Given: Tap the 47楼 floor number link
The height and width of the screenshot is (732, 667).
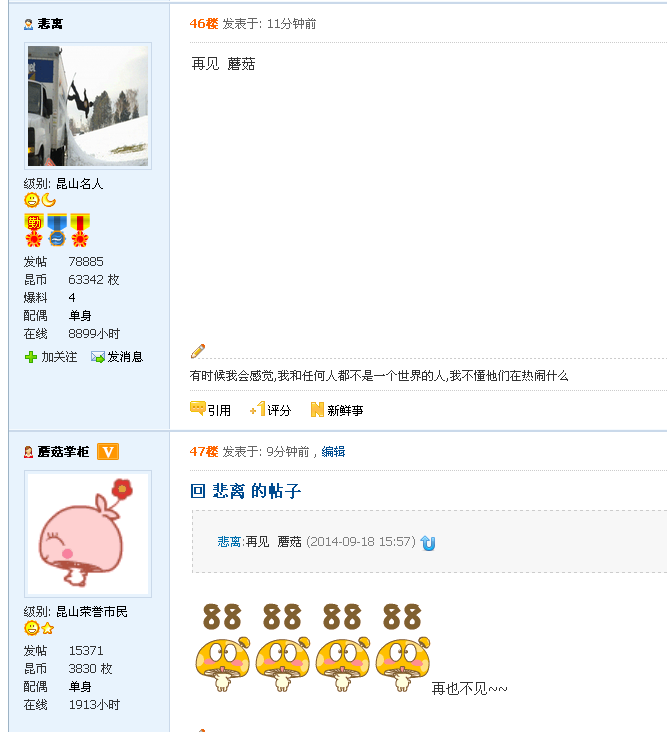Looking at the screenshot, I should tap(203, 452).
